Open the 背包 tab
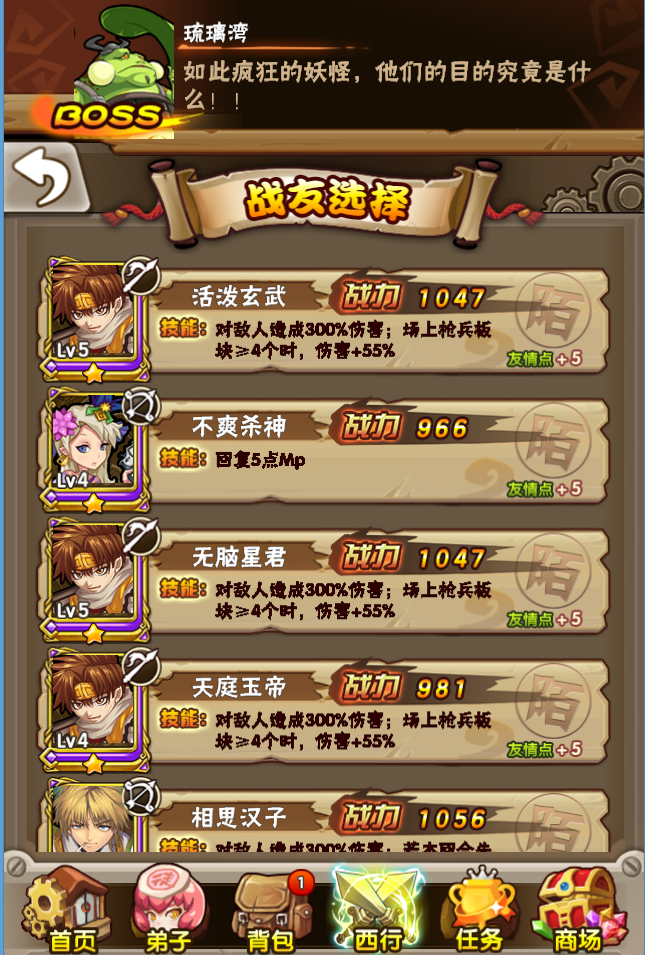The width and height of the screenshot is (645, 955). pos(270,908)
